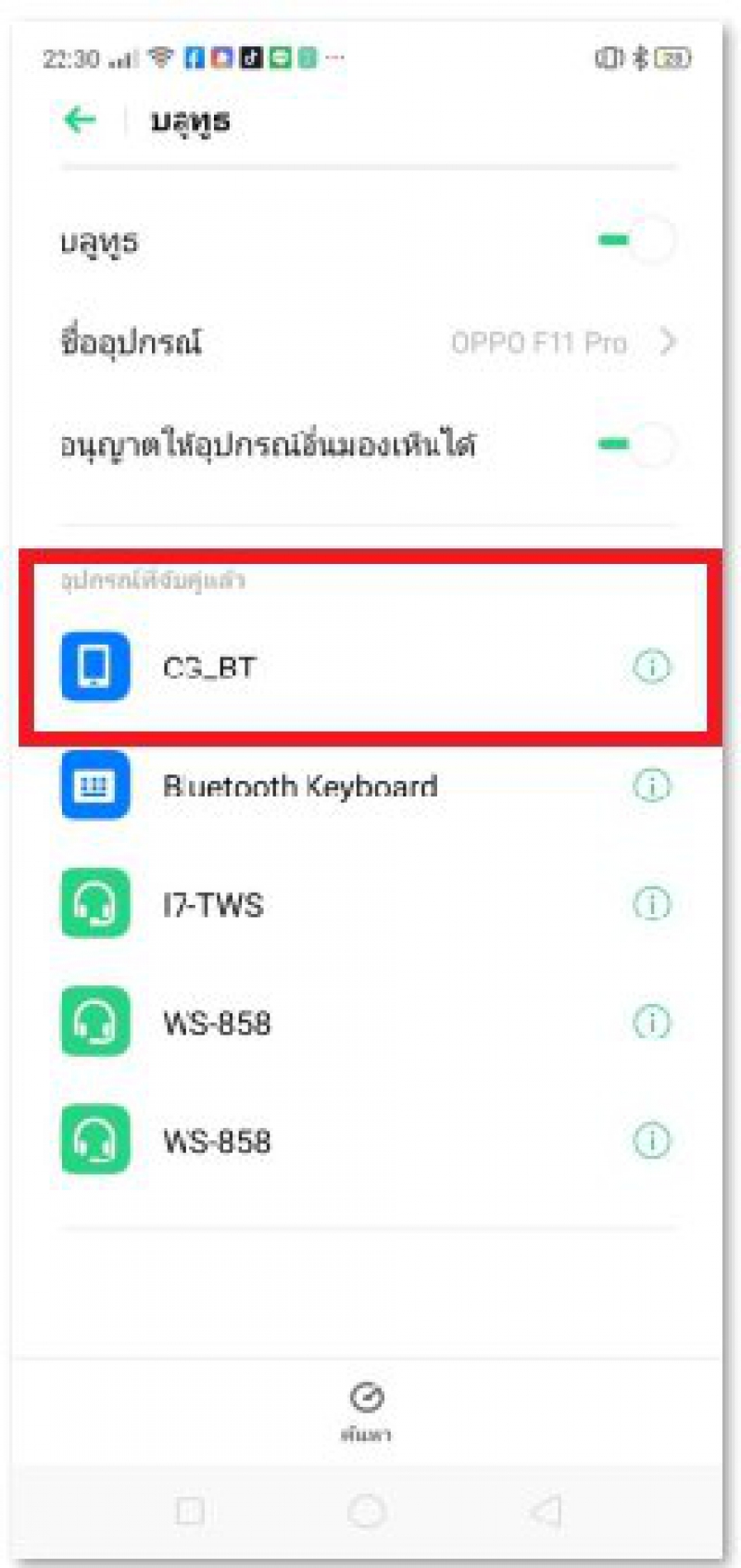741x1568 pixels.
Task: Tap the ค้นหา search button at the bottom
Action: 366,1410
